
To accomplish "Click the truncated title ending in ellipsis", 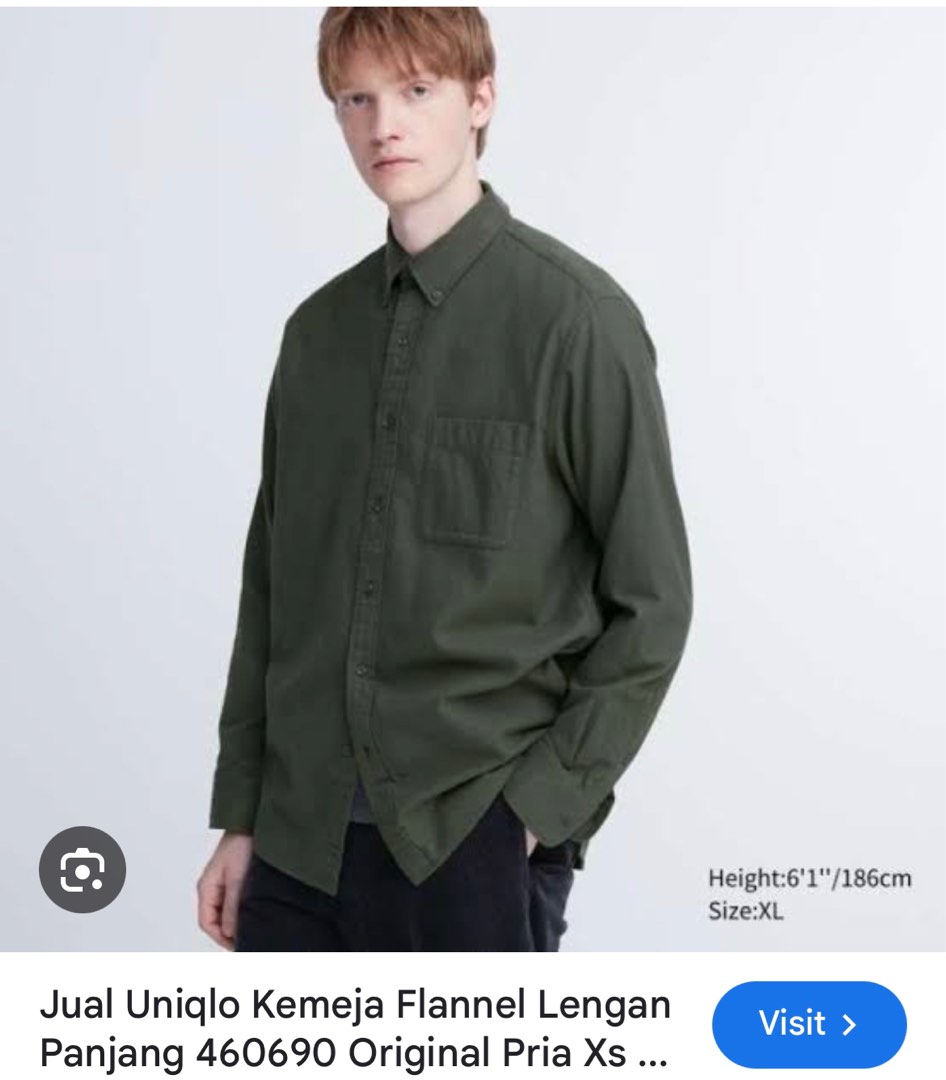I will click(350, 1051).
